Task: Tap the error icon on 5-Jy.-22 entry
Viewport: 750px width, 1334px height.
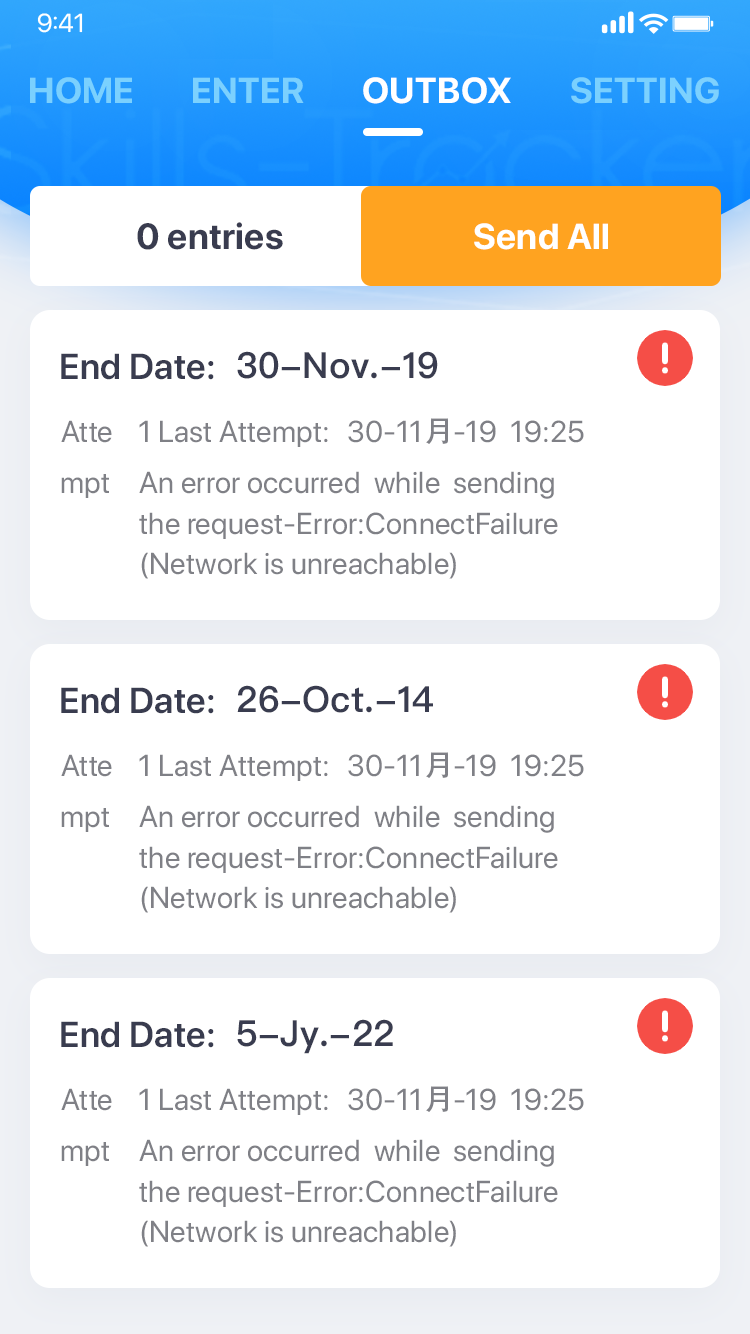Action: 665,1026
